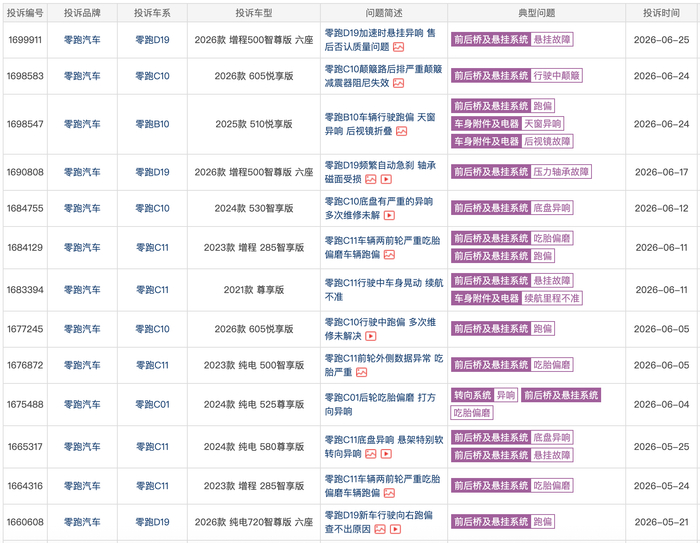The width and height of the screenshot is (700, 543).
Task: Open the complaint about 零跑C10颠簸路后排严重颠簸
Action: tap(383, 76)
